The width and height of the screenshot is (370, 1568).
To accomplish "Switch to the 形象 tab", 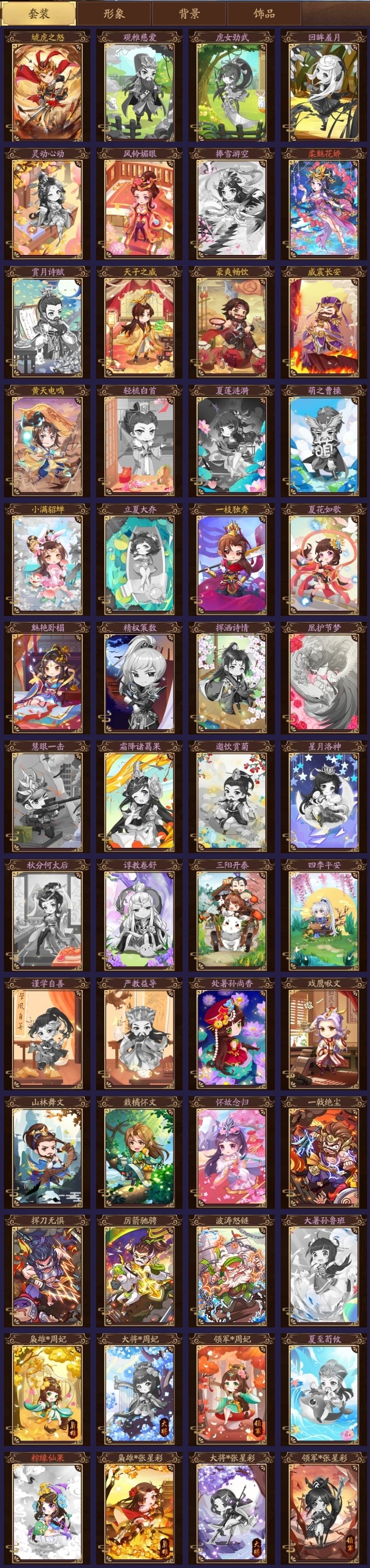I will click(x=114, y=13).
